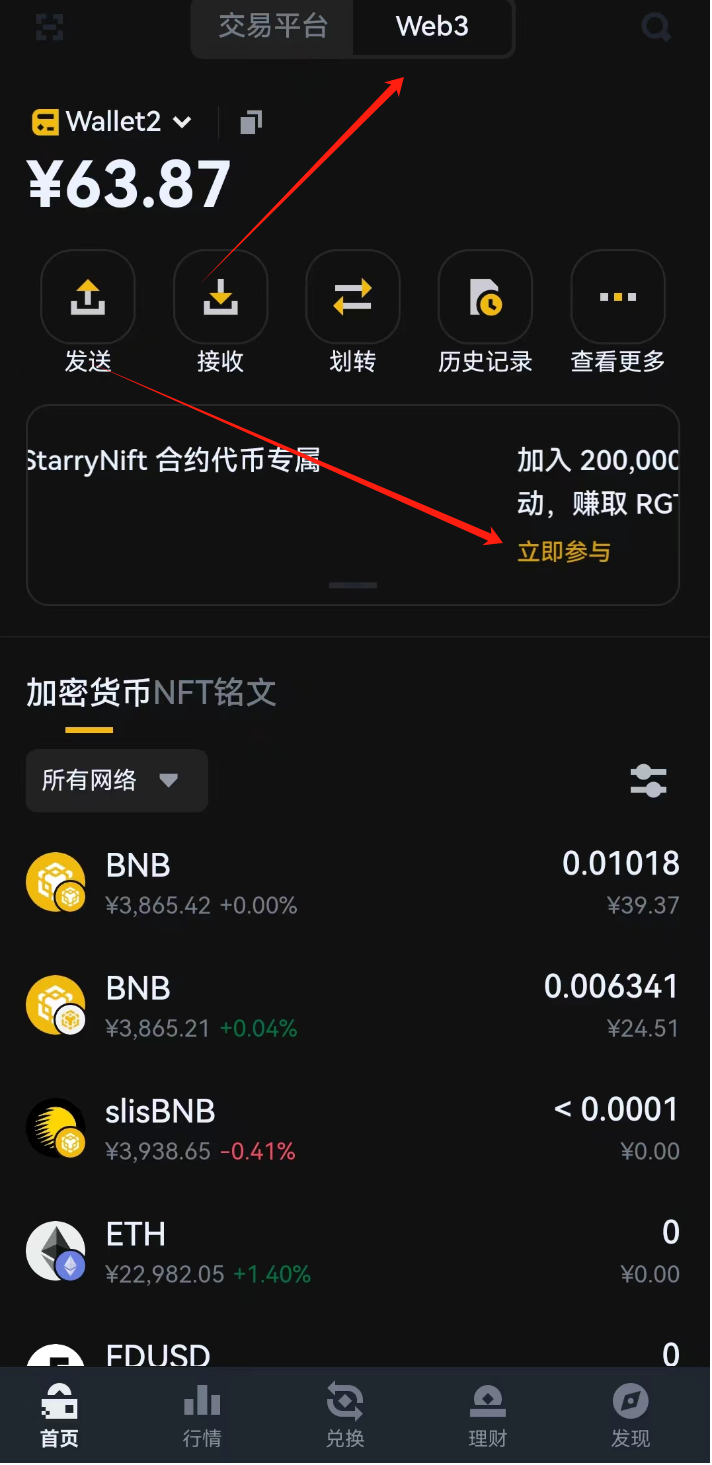Image resolution: width=712 pixels, height=1465 pixels.
Task: Tap the 发送 send button
Action: point(88,298)
